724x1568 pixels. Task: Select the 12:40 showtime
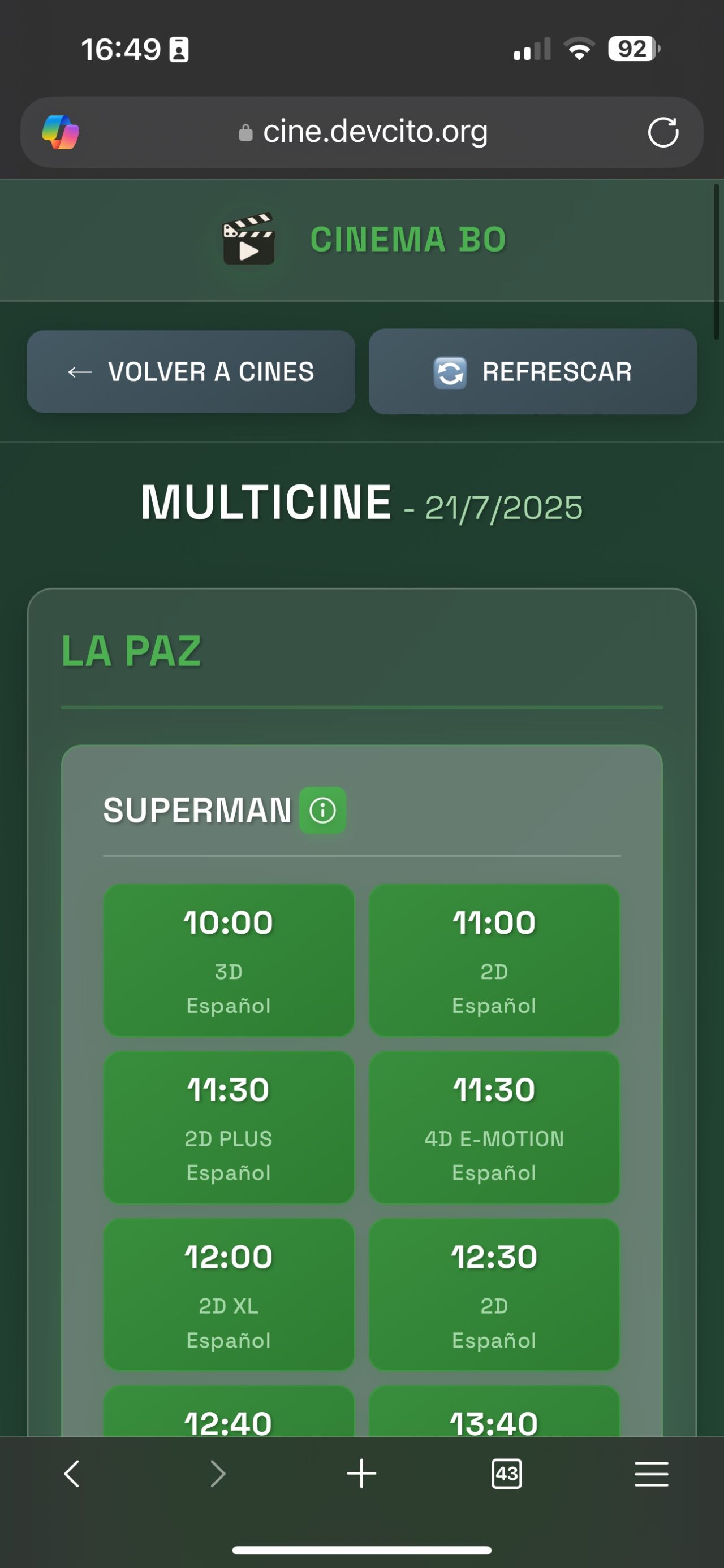[229, 1418]
